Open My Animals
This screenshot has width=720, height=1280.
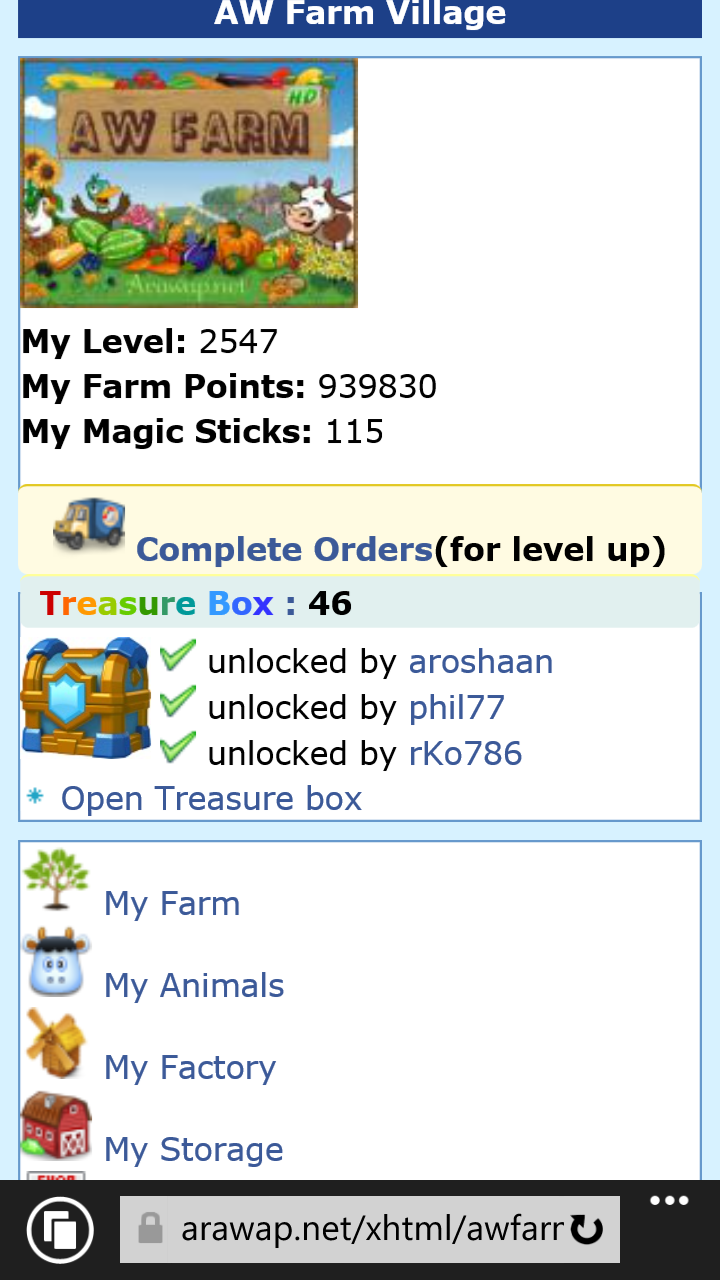coord(194,986)
